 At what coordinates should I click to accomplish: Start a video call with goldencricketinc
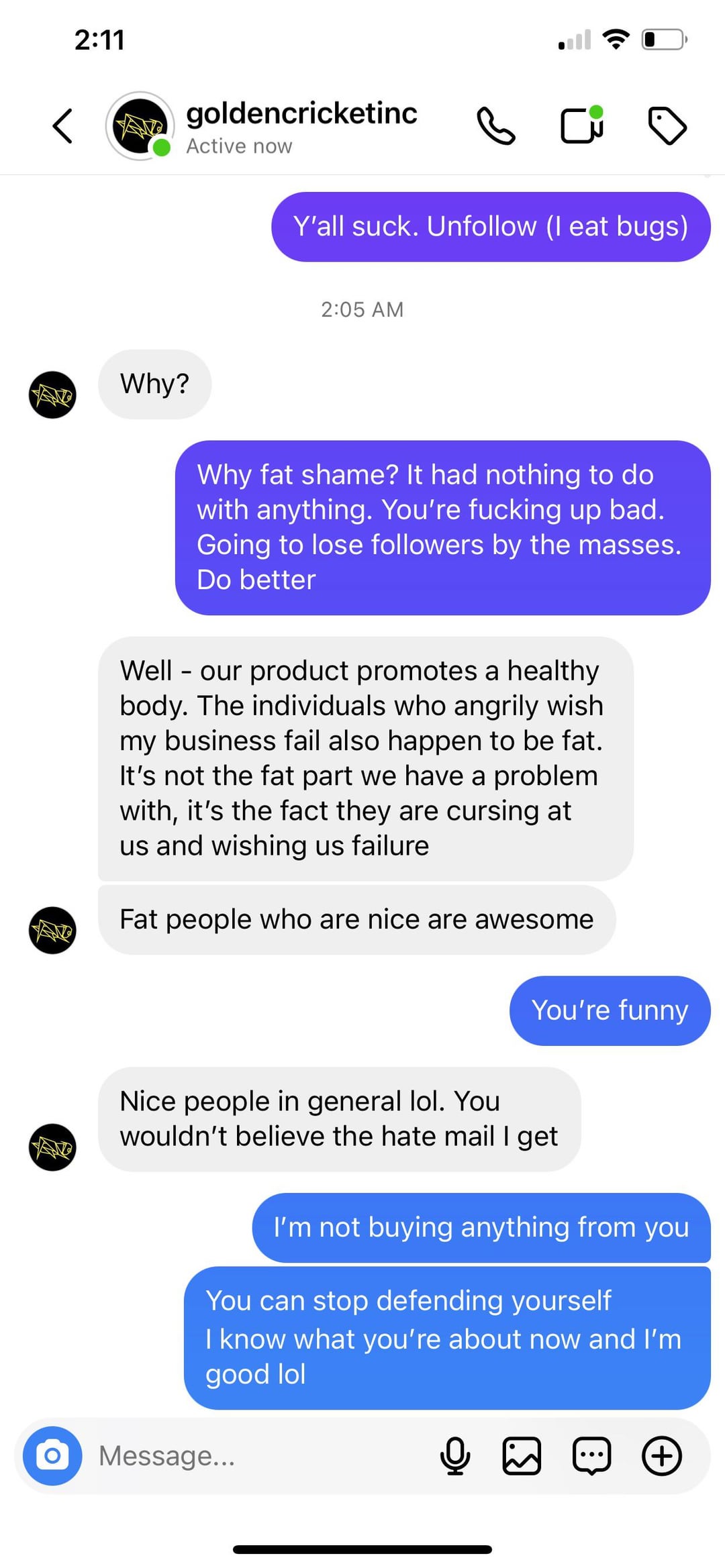point(581,125)
